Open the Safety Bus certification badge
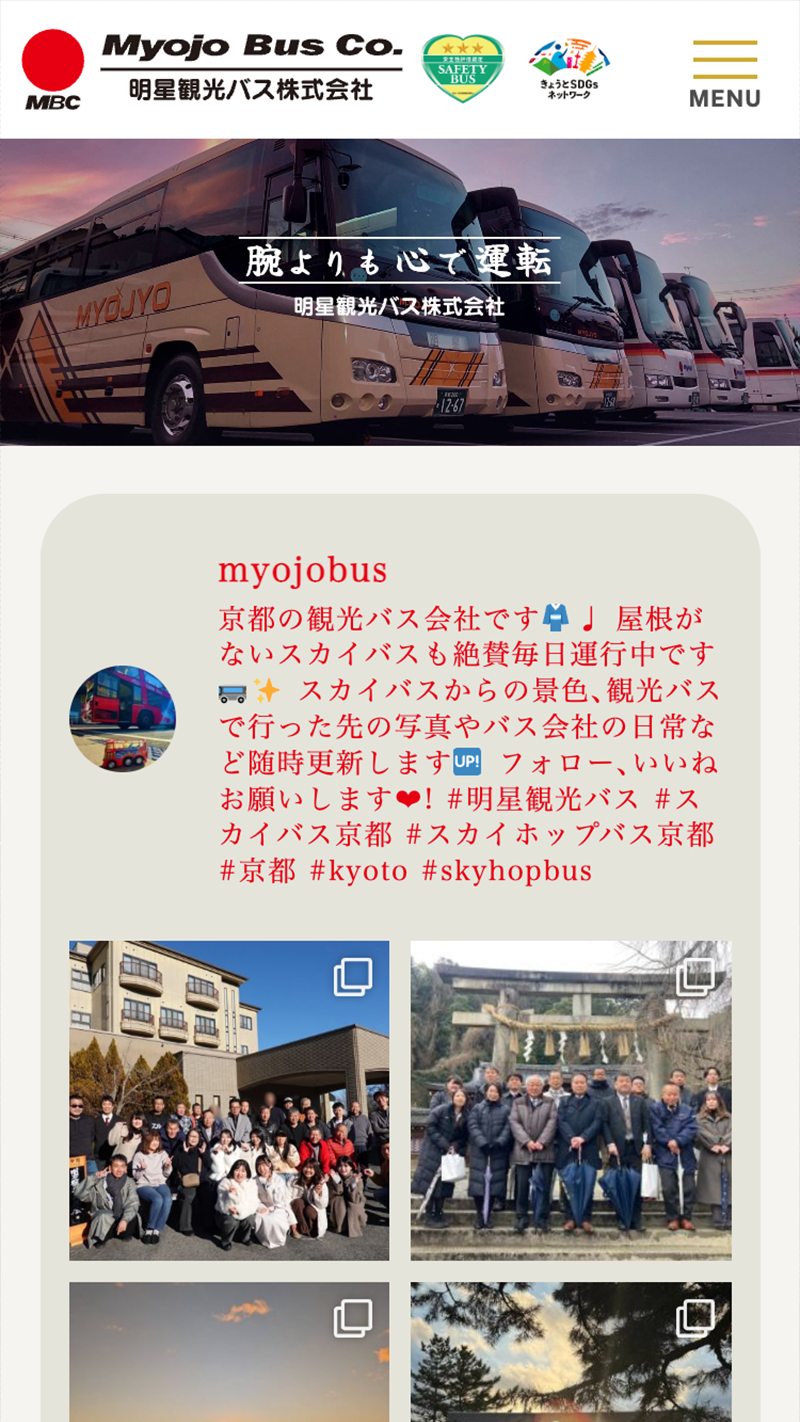The height and width of the screenshot is (1422, 800). [x=462, y=69]
